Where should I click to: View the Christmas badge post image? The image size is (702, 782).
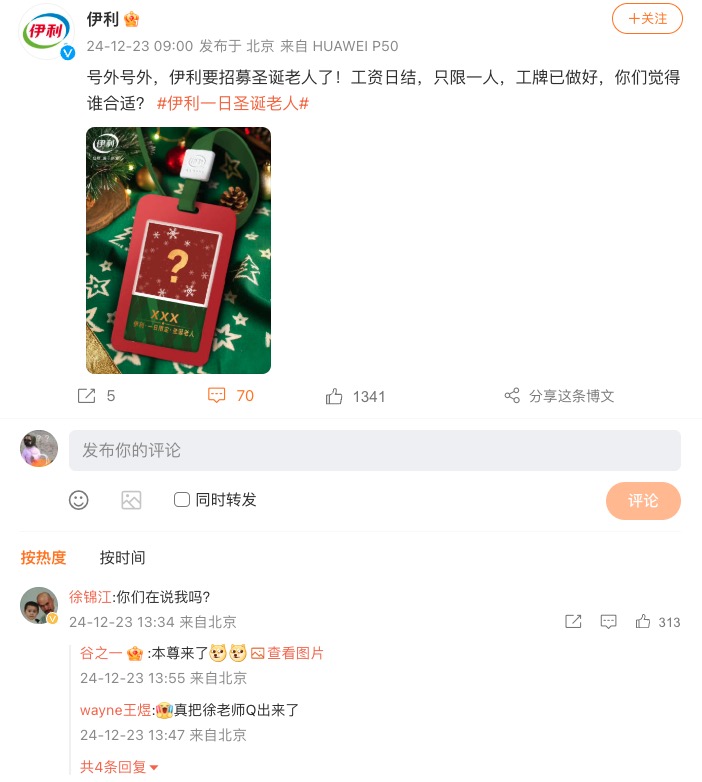178,250
